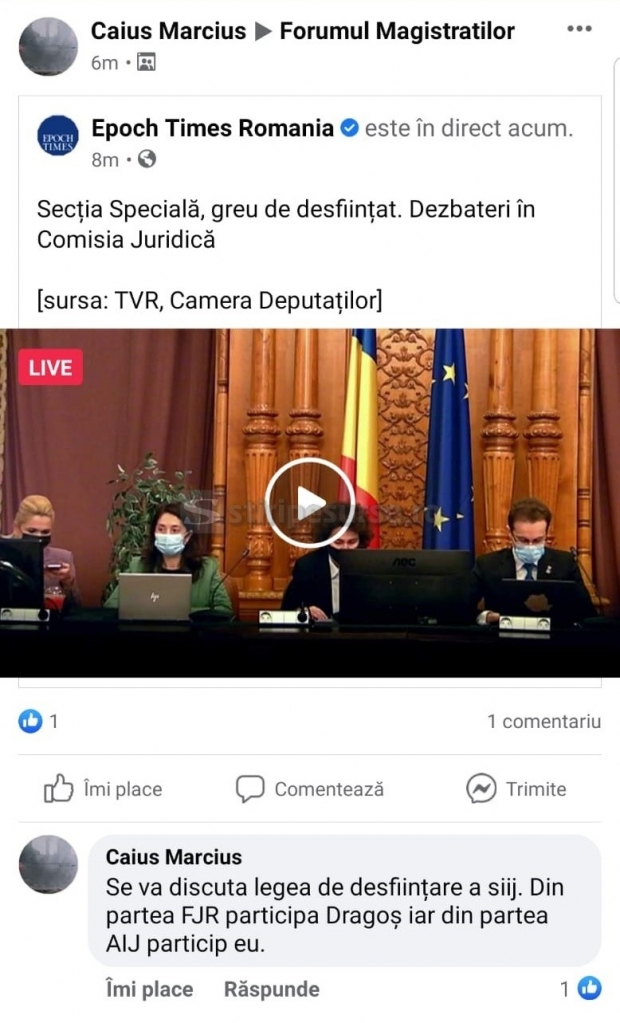Open Epoch Times profile picture

[x=58, y=136]
